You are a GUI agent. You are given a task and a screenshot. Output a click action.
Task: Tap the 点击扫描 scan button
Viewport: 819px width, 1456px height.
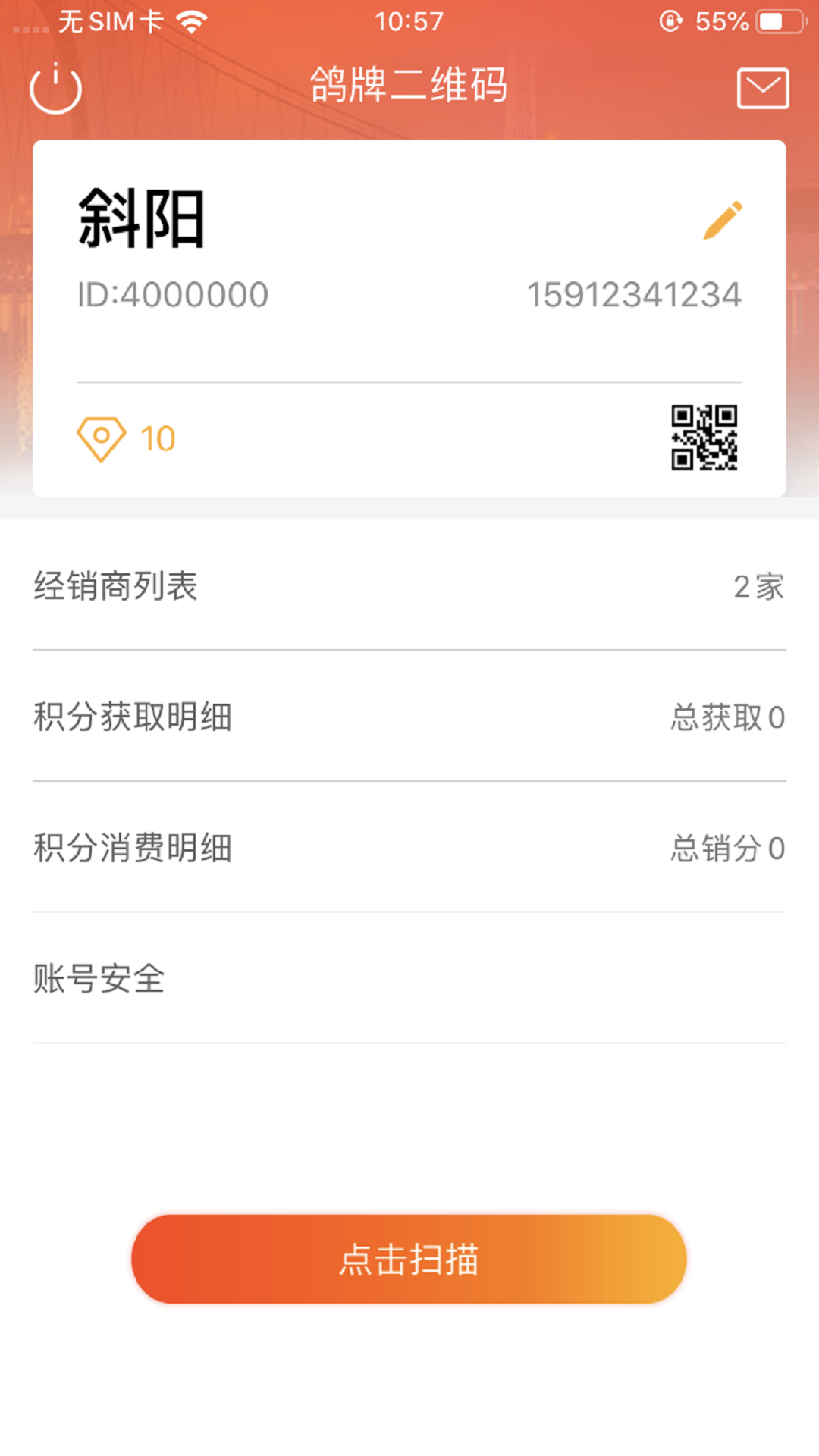[409, 1259]
